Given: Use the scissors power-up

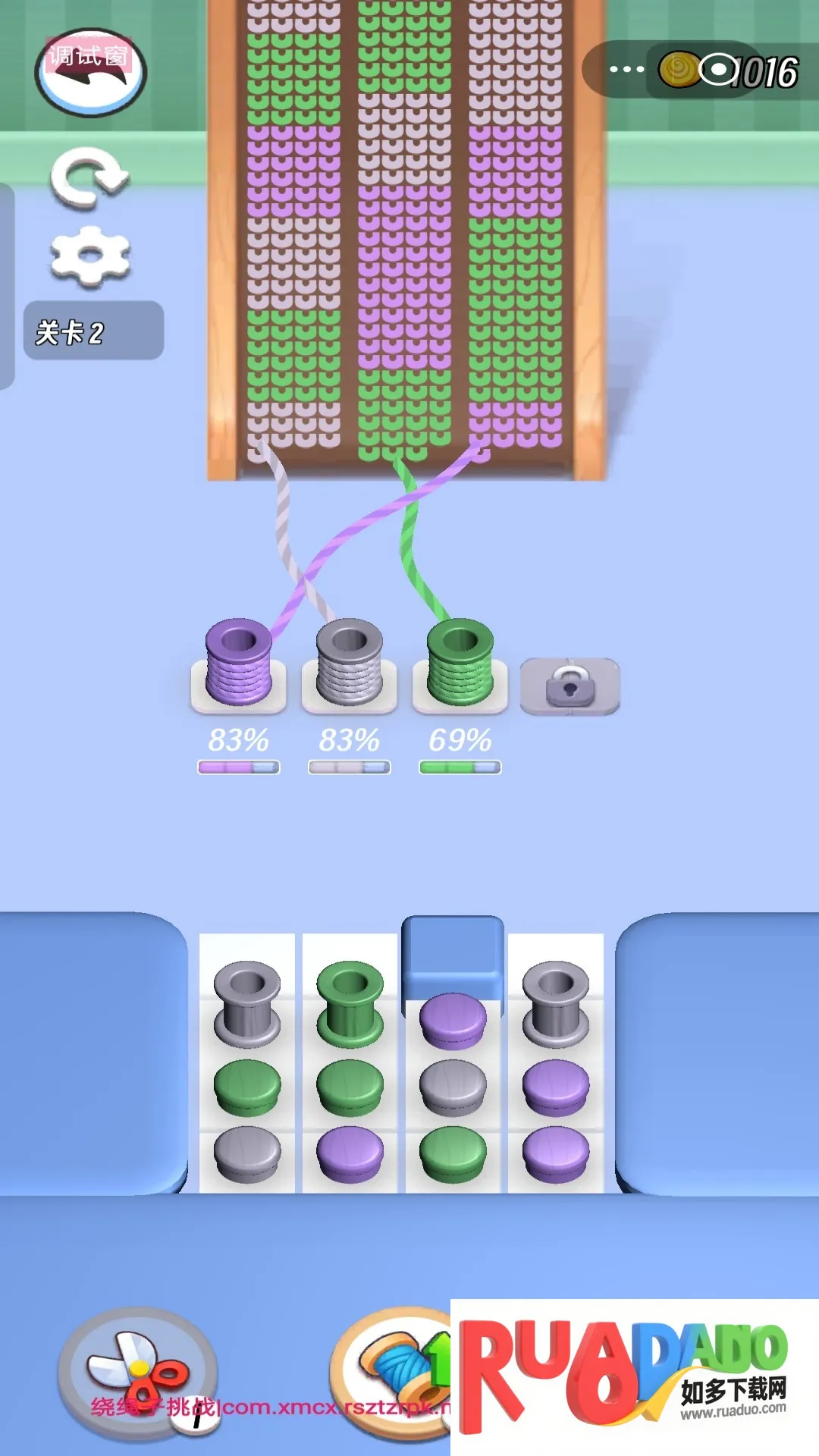Looking at the screenshot, I should tap(138, 1373).
